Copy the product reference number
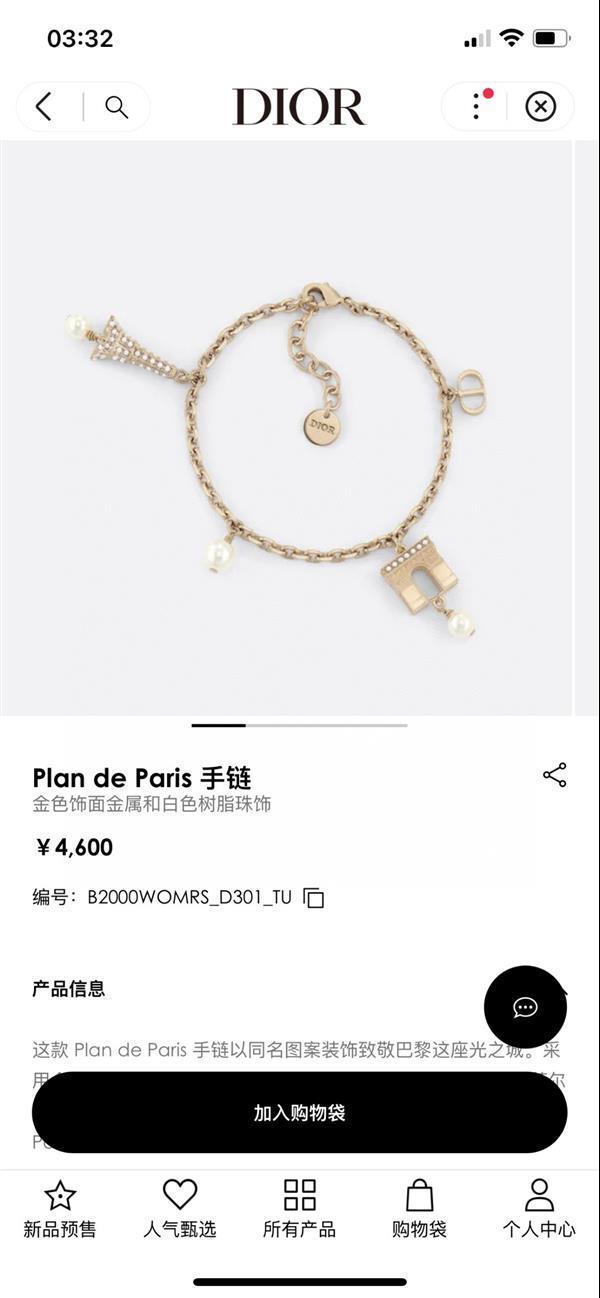600x1298 pixels. [314, 898]
